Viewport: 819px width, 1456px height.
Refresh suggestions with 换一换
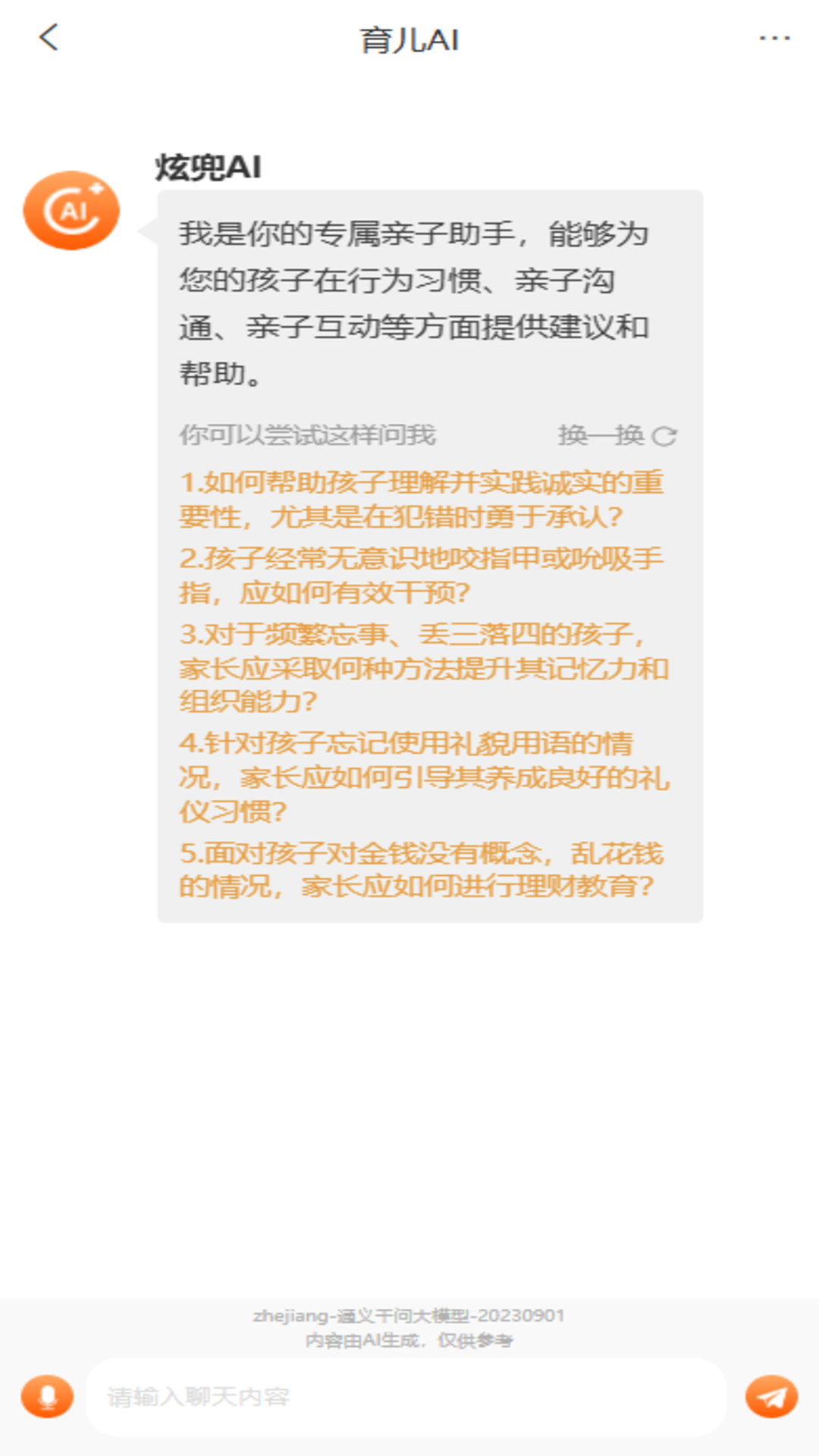click(x=617, y=435)
